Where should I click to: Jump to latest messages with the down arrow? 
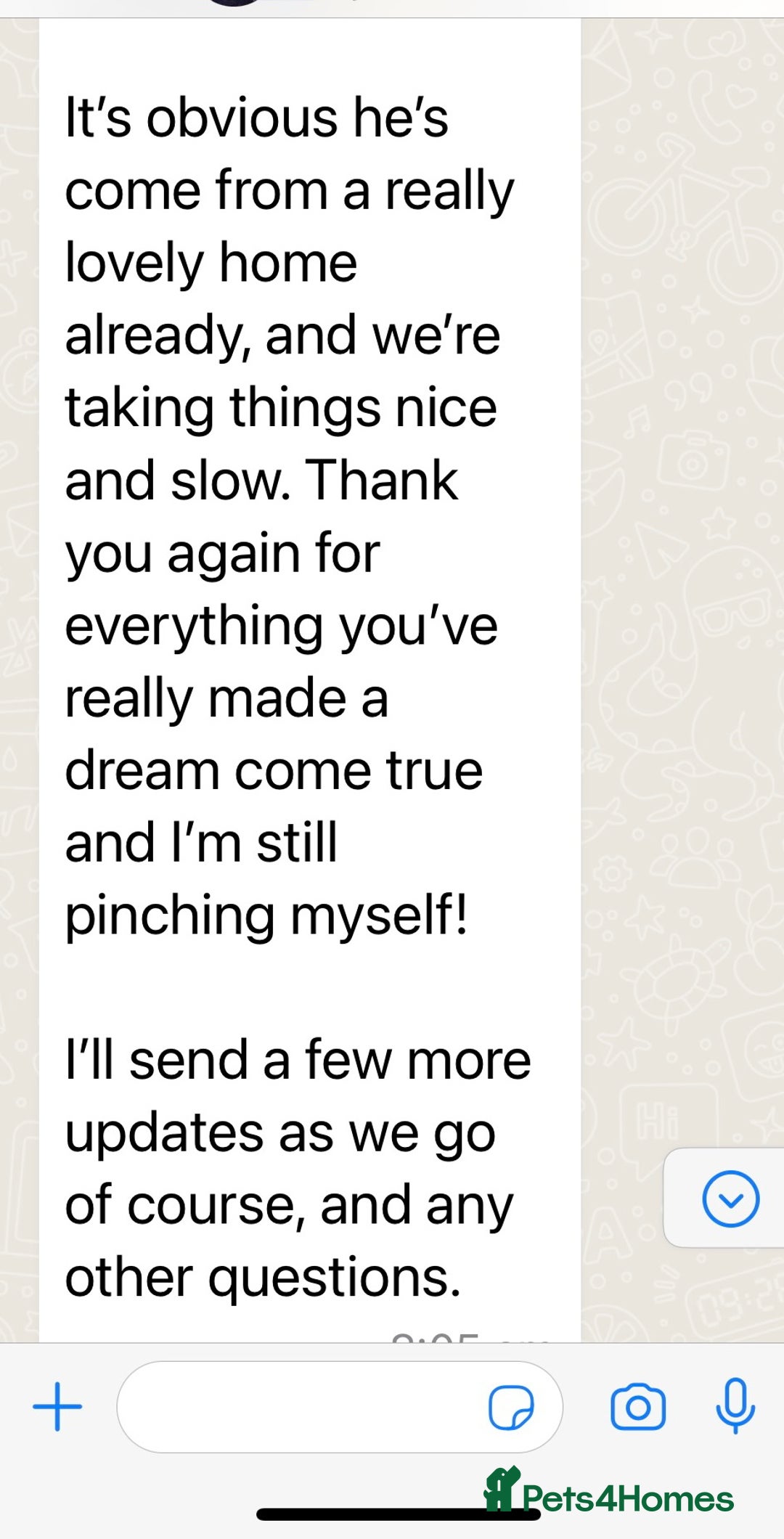[x=730, y=1199]
